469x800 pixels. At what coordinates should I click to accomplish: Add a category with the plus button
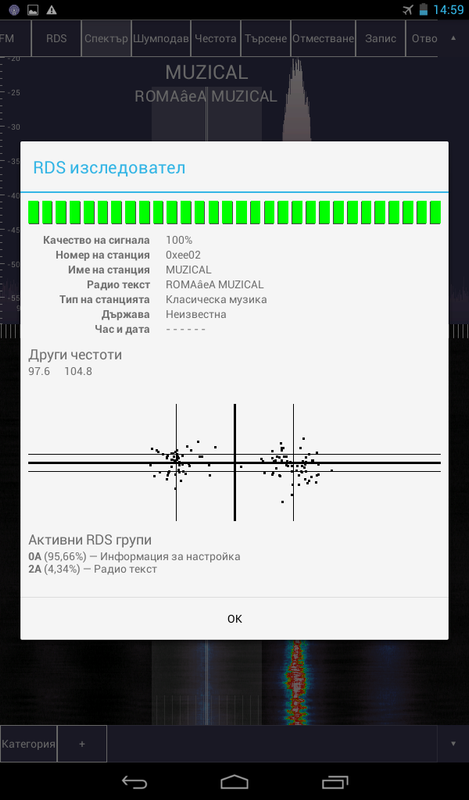tap(82, 744)
